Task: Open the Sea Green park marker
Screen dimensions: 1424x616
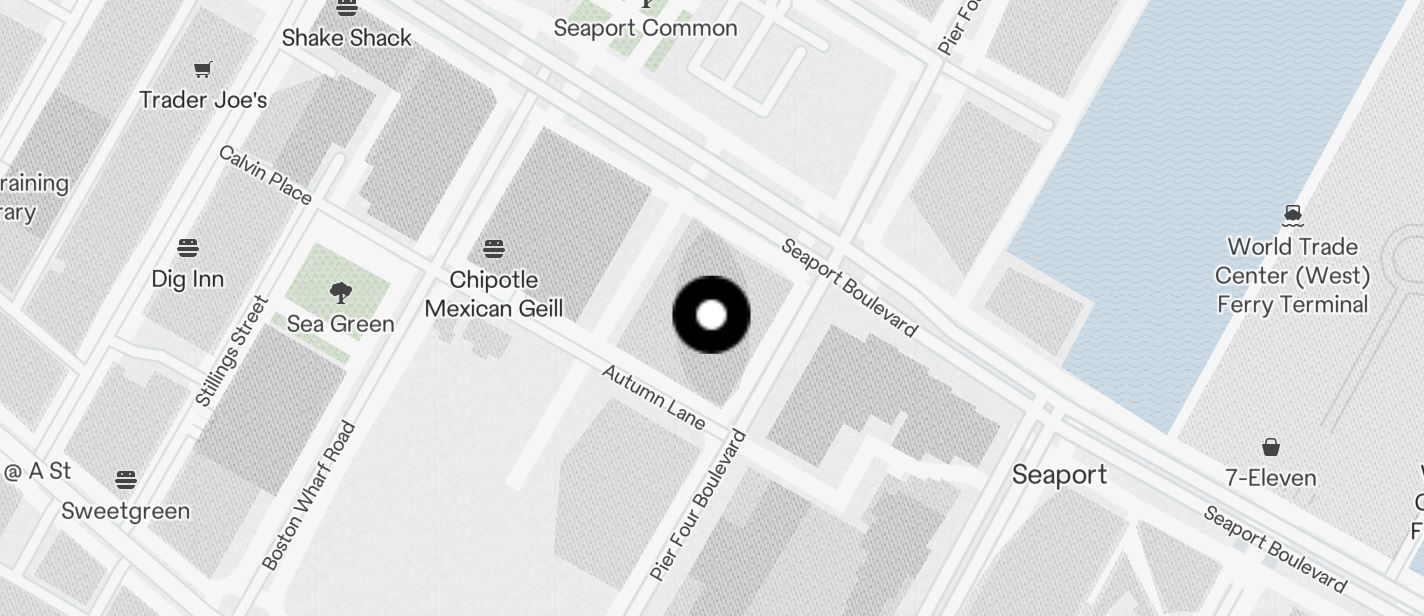Action: pyautogui.click(x=341, y=294)
